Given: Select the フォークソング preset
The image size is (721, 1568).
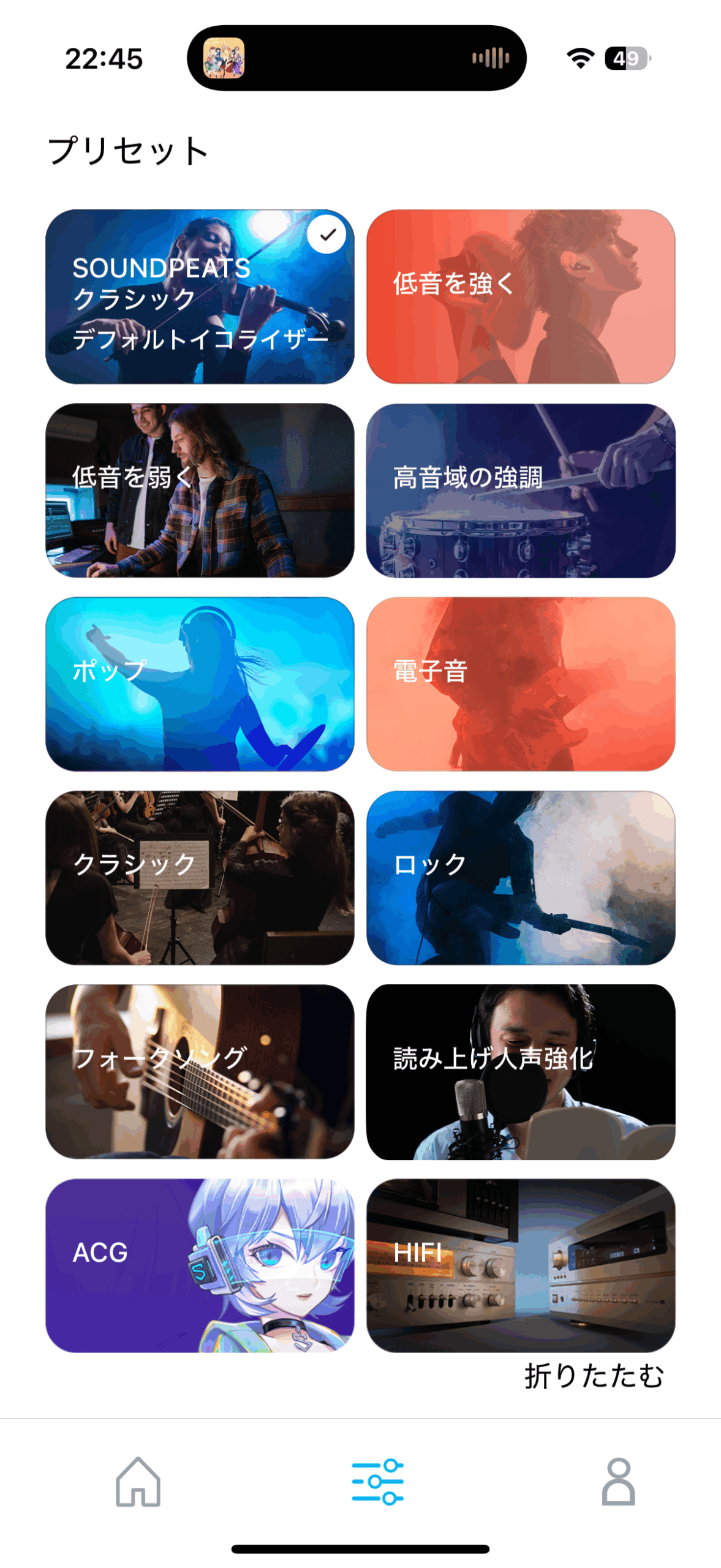Looking at the screenshot, I should (x=200, y=1071).
